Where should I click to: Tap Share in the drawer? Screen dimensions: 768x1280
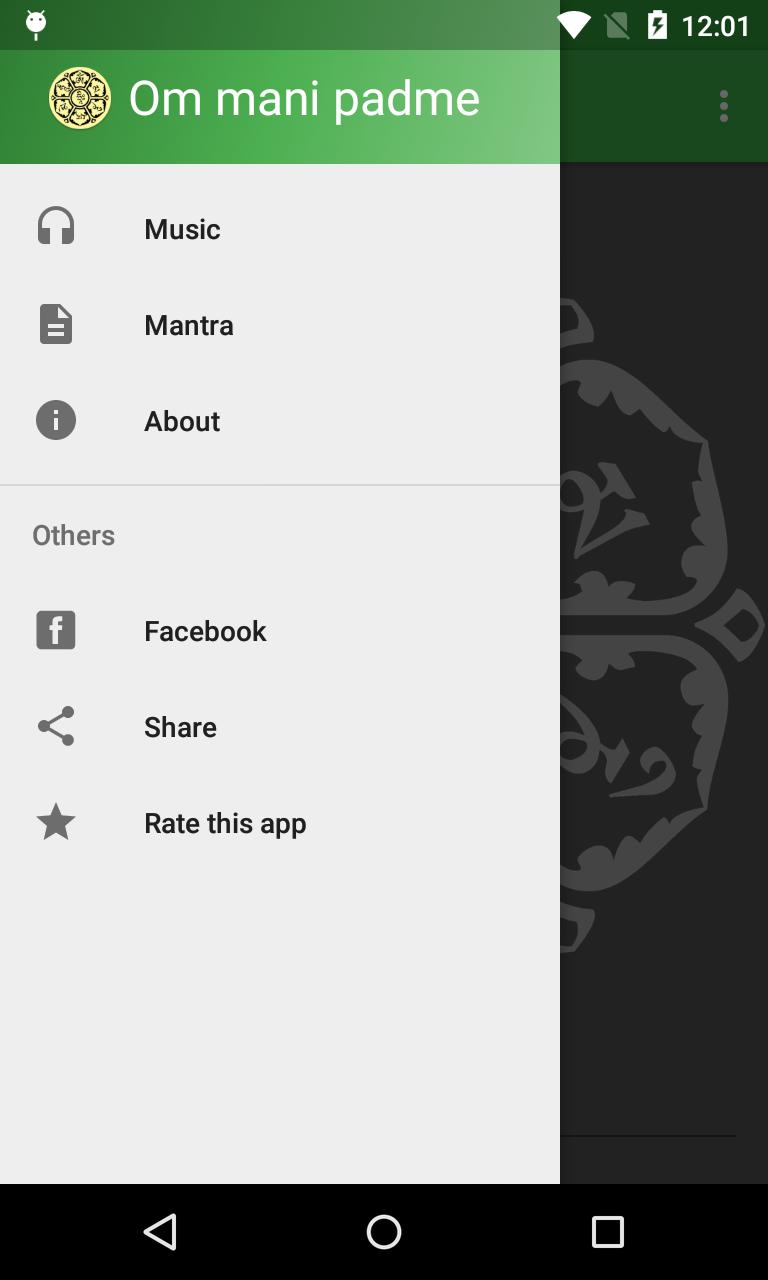pyautogui.click(x=180, y=727)
